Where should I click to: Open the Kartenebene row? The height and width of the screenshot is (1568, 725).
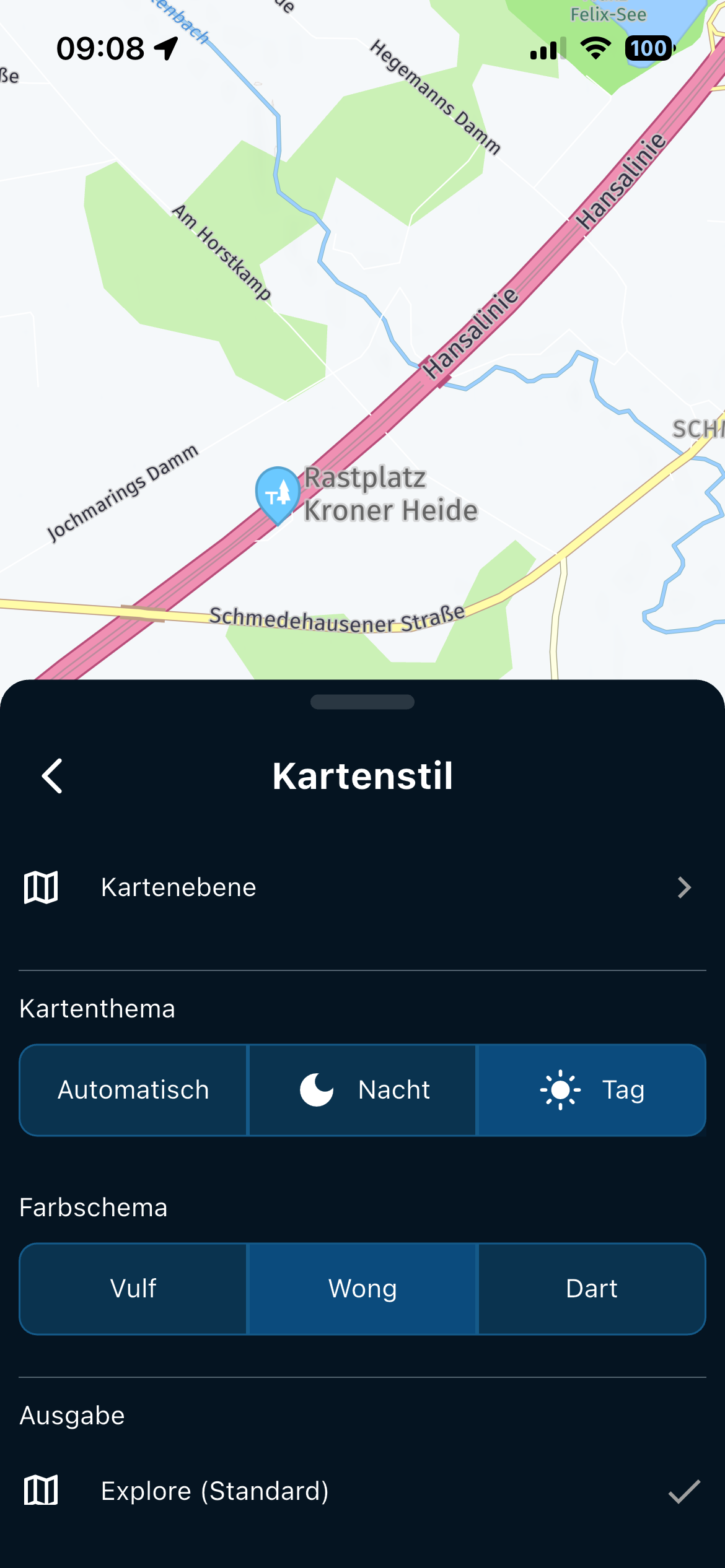362,887
